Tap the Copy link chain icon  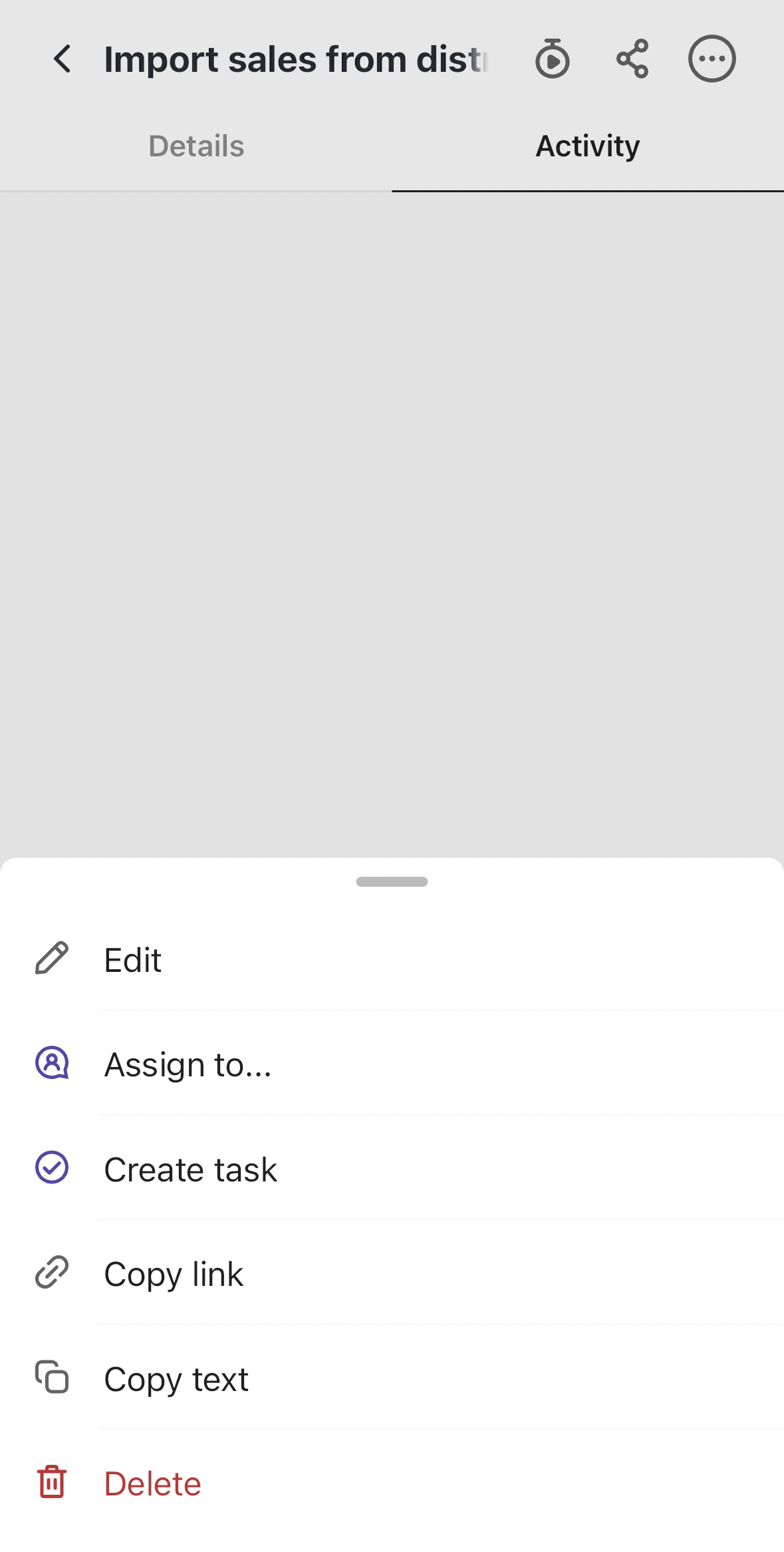point(51,1273)
